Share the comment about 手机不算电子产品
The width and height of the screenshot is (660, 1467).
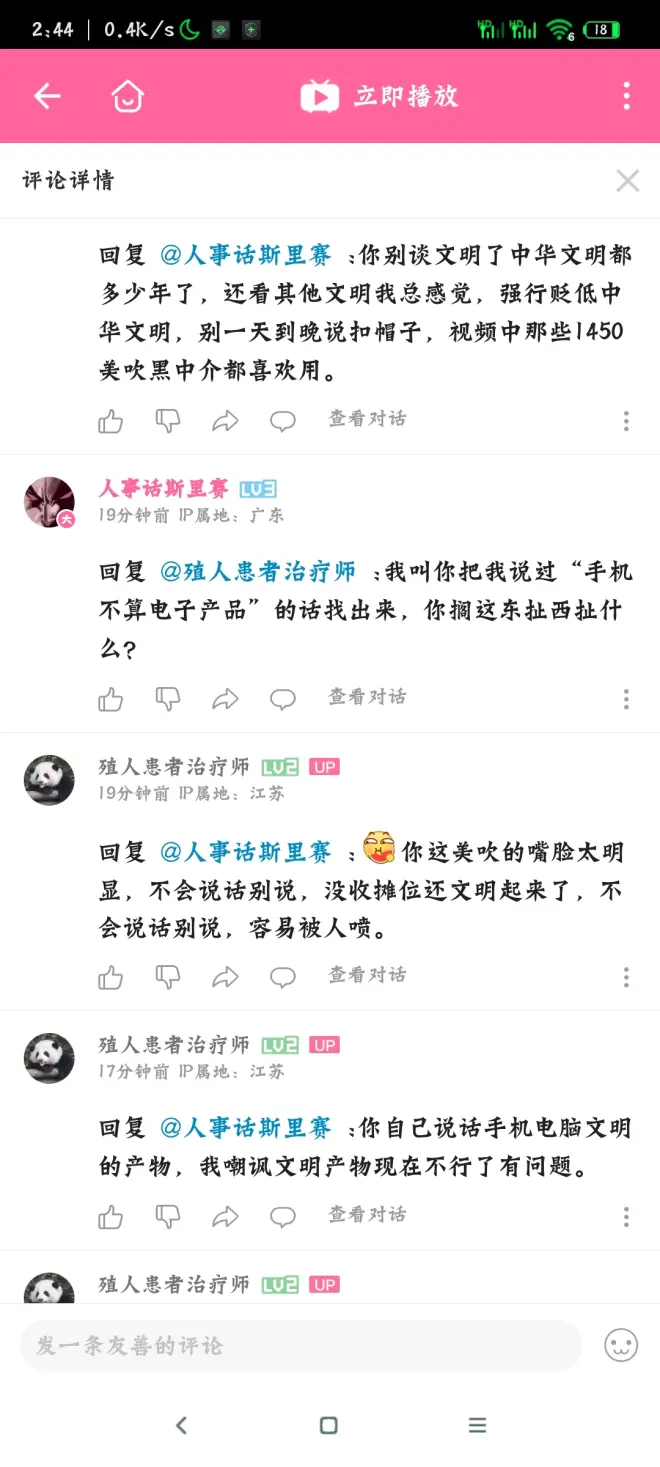(x=226, y=699)
